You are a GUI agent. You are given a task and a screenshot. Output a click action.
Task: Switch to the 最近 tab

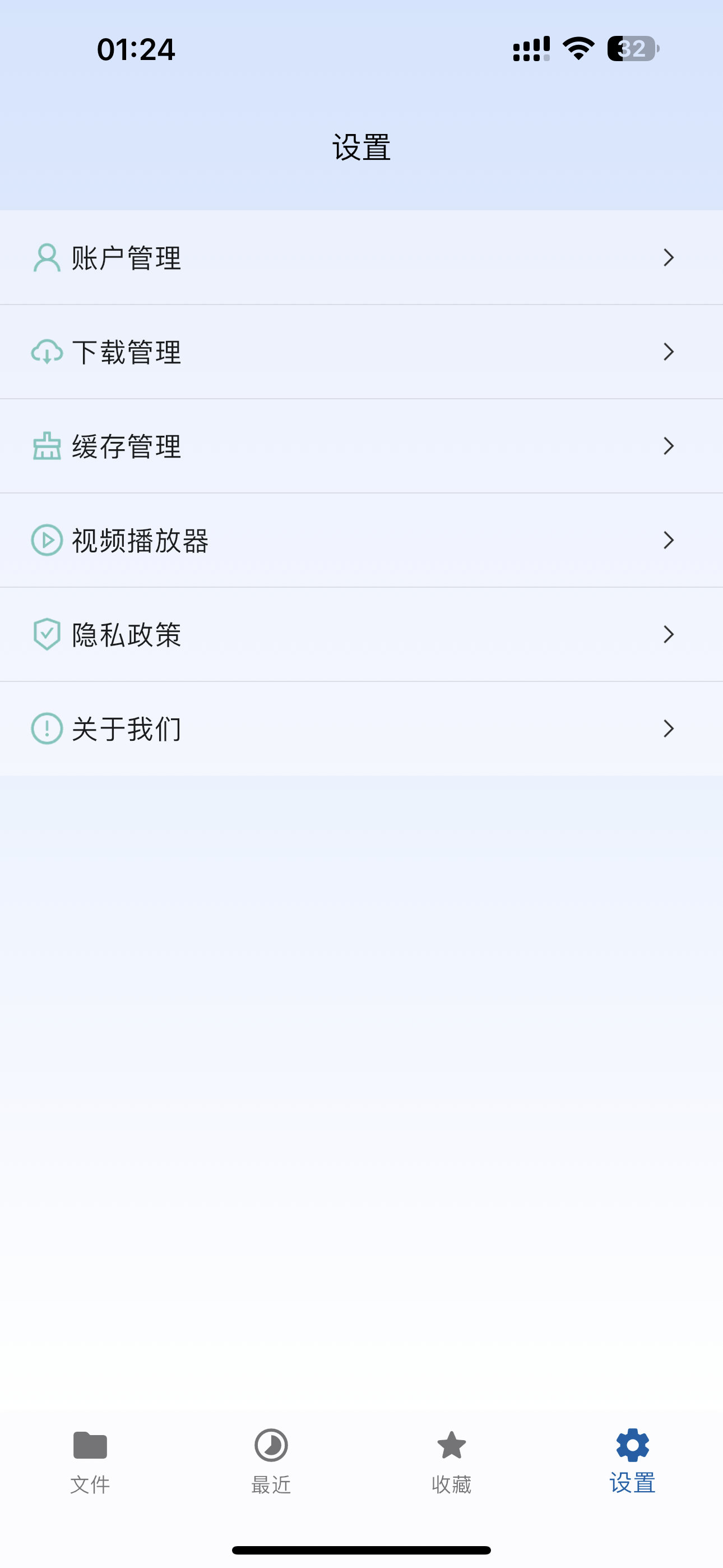[x=270, y=1461]
